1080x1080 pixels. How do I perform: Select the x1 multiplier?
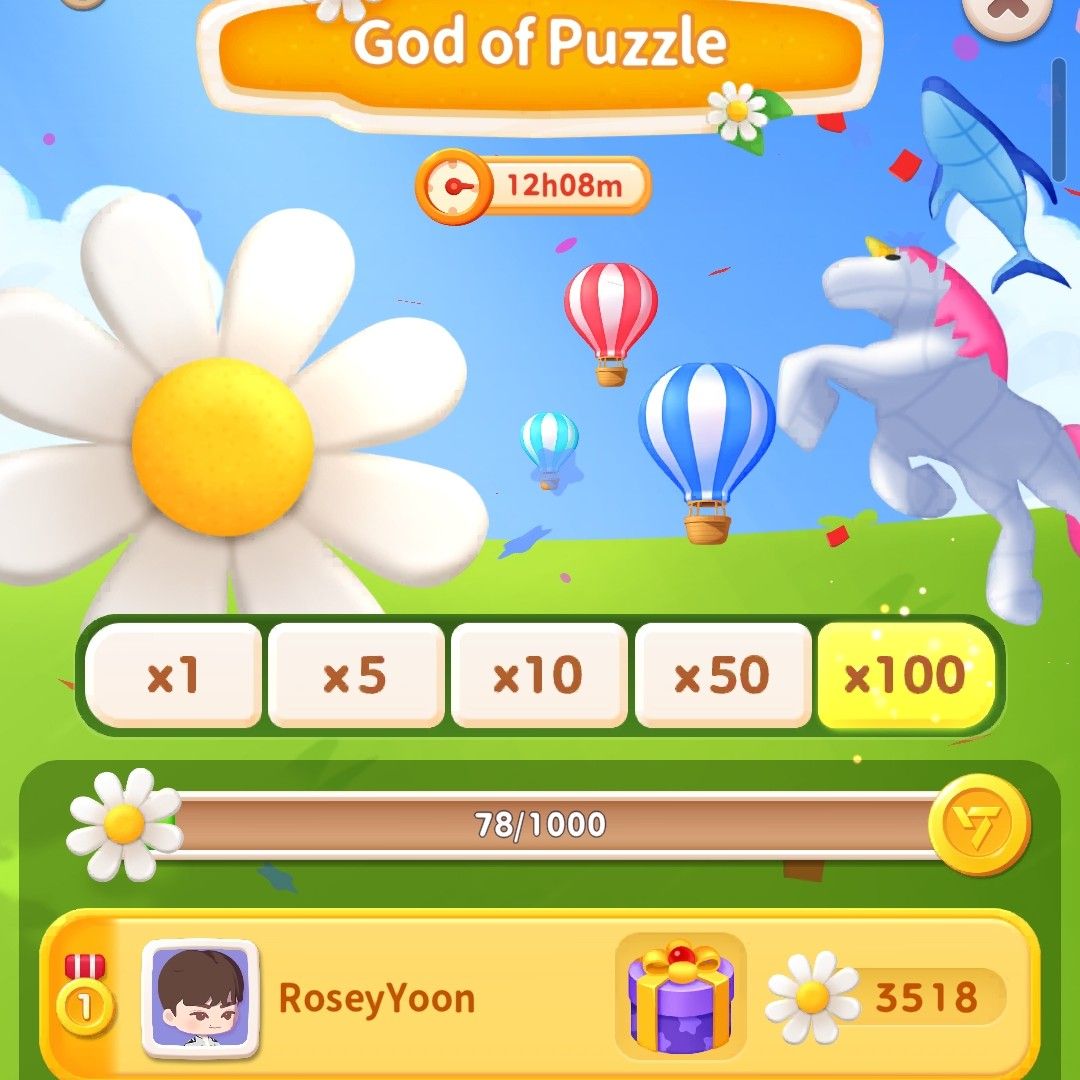(174, 676)
